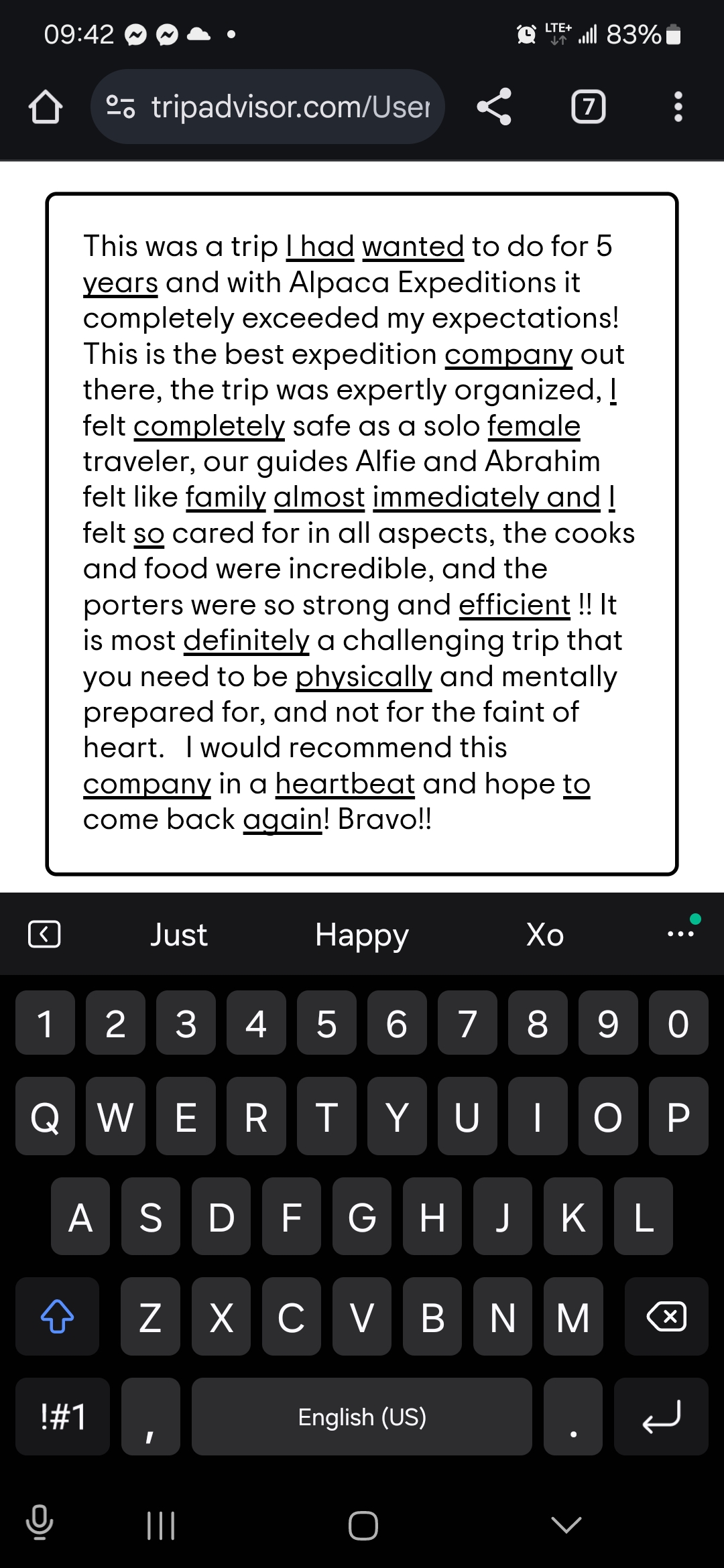Image resolution: width=724 pixels, height=1568 pixels.
Task: Delete a character with backspace
Action: pos(666,1317)
